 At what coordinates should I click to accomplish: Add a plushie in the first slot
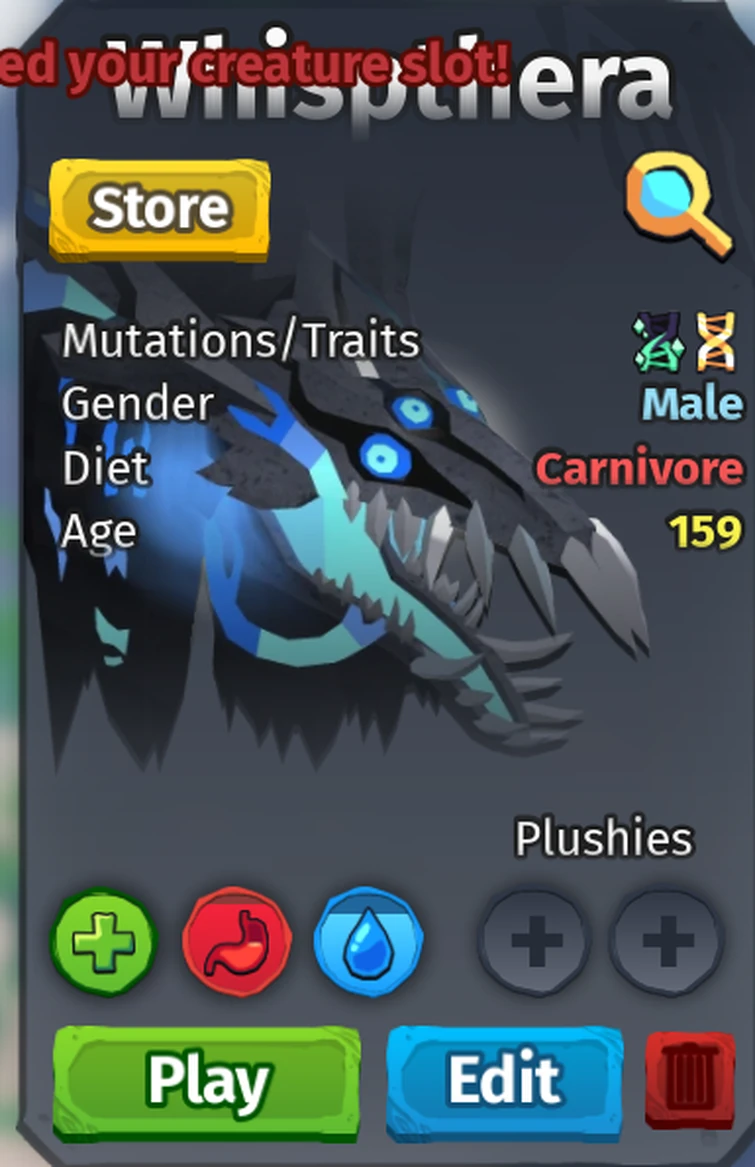pyautogui.click(x=535, y=940)
